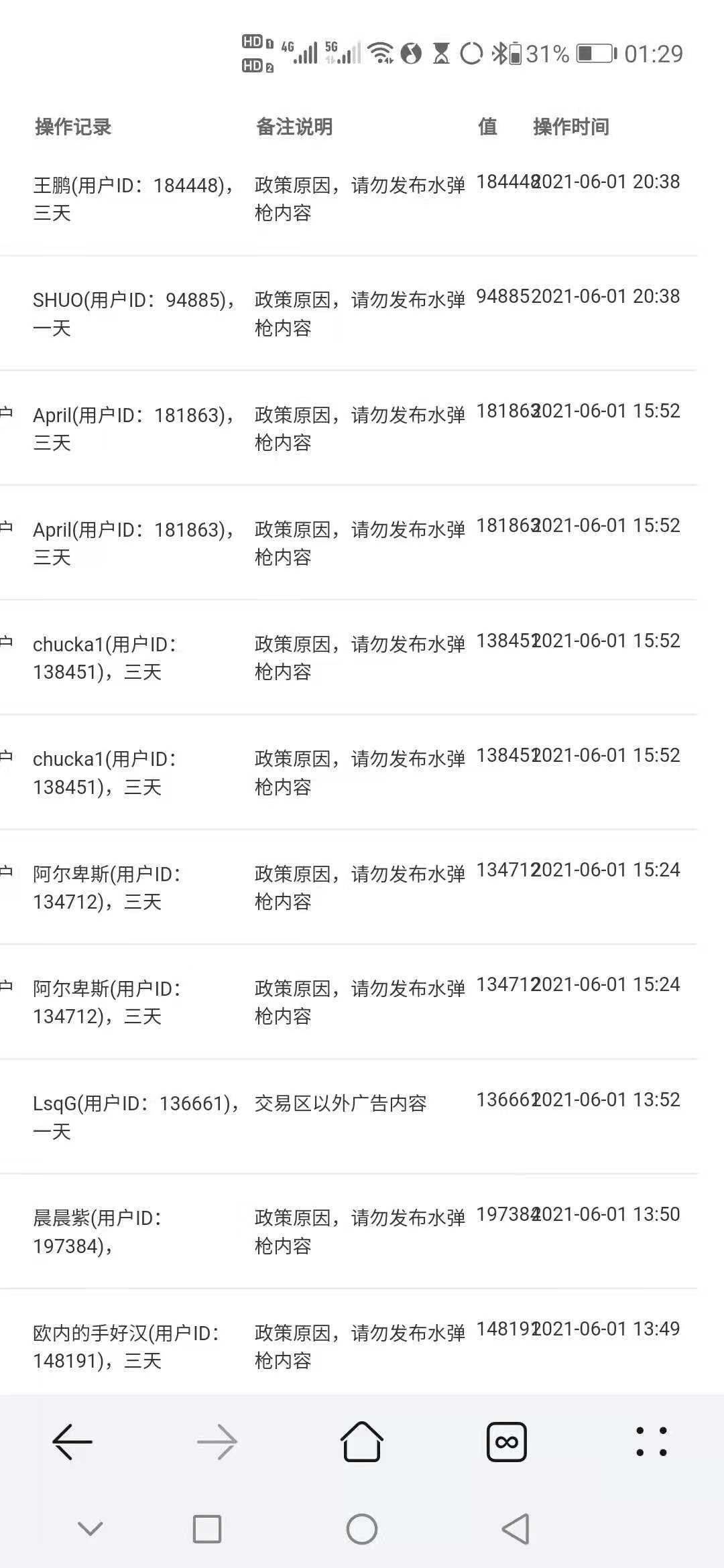This screenshot has height=1568, width=724.
Task: Go back to the previous page
Action: [72, 1441]
